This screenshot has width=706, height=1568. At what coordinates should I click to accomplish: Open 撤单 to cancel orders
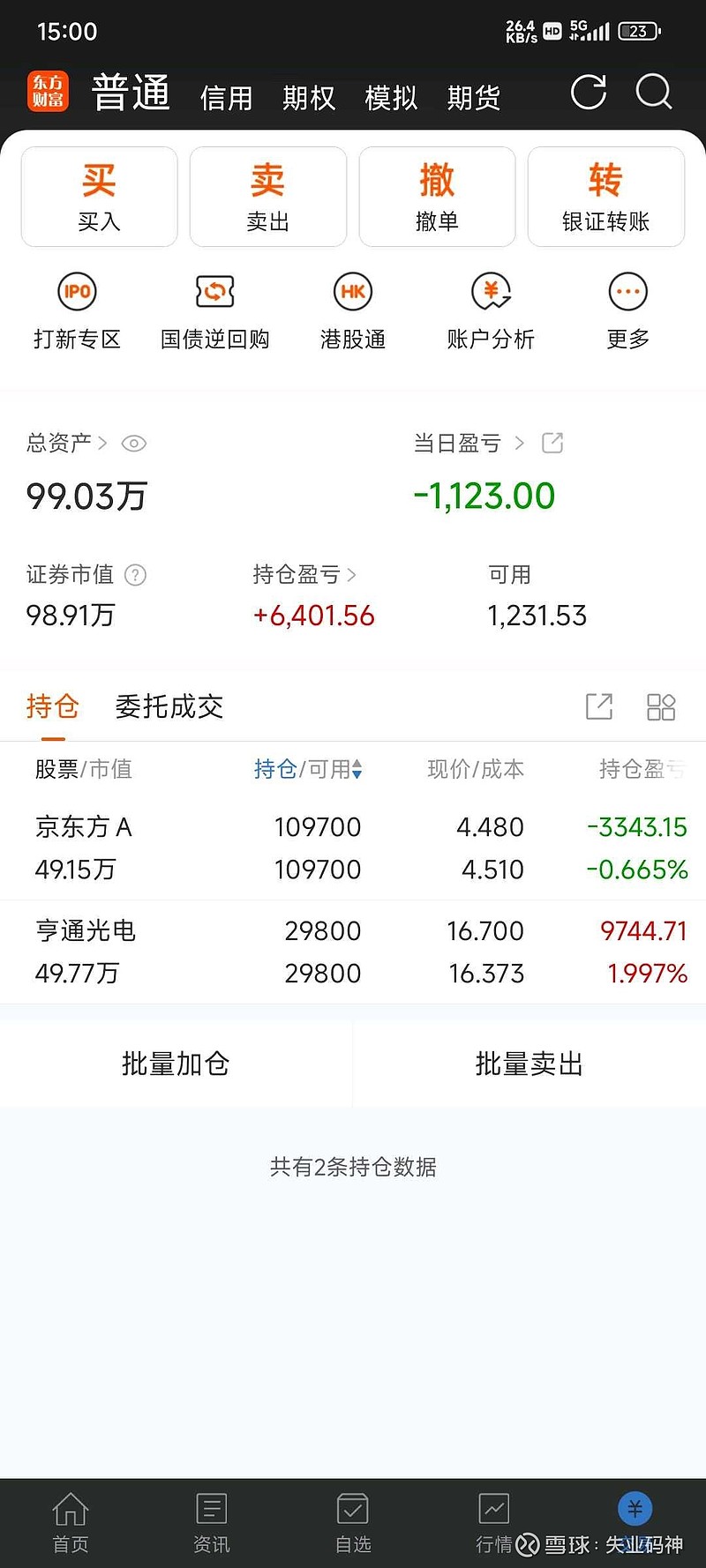tap(437, 197)
